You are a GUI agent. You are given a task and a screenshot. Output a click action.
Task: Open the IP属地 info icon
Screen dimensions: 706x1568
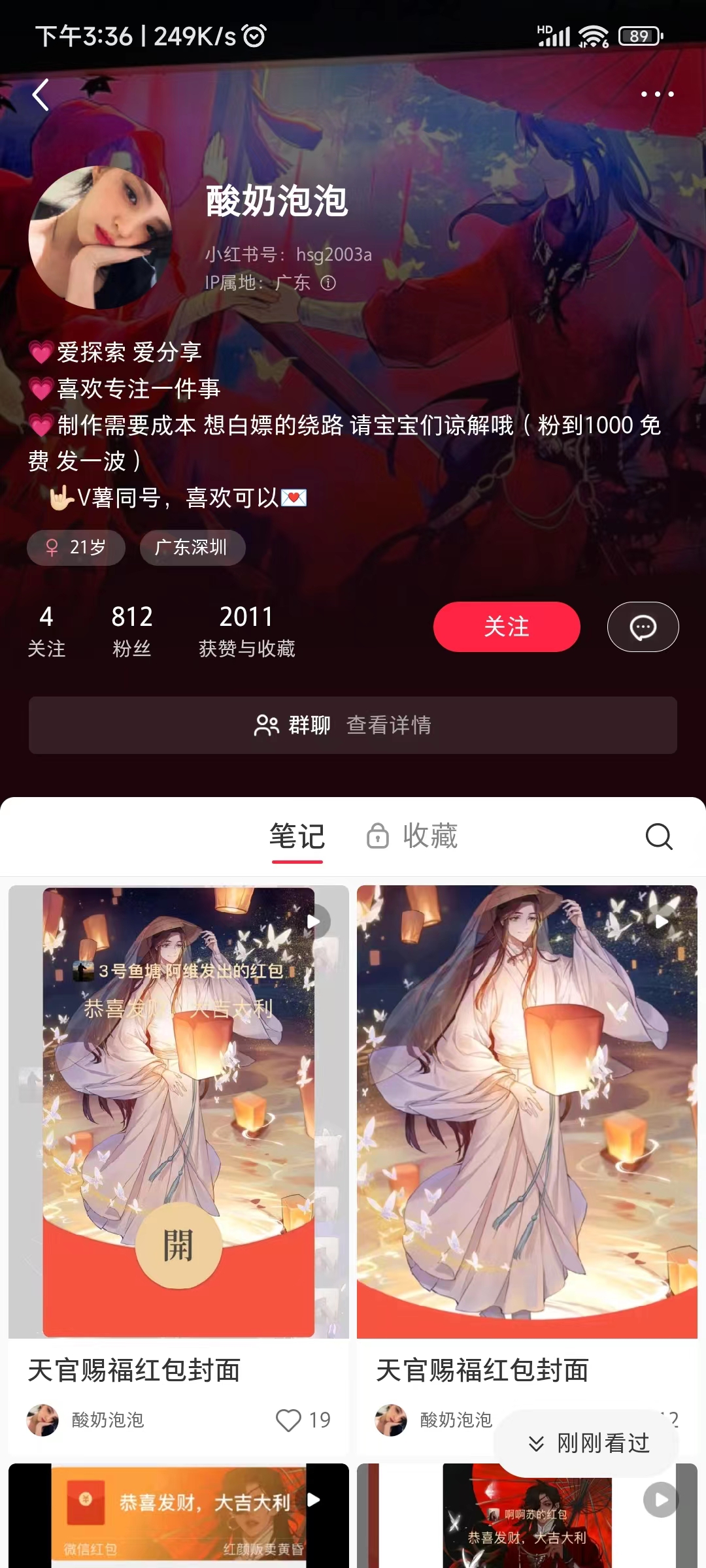(328, 283)
